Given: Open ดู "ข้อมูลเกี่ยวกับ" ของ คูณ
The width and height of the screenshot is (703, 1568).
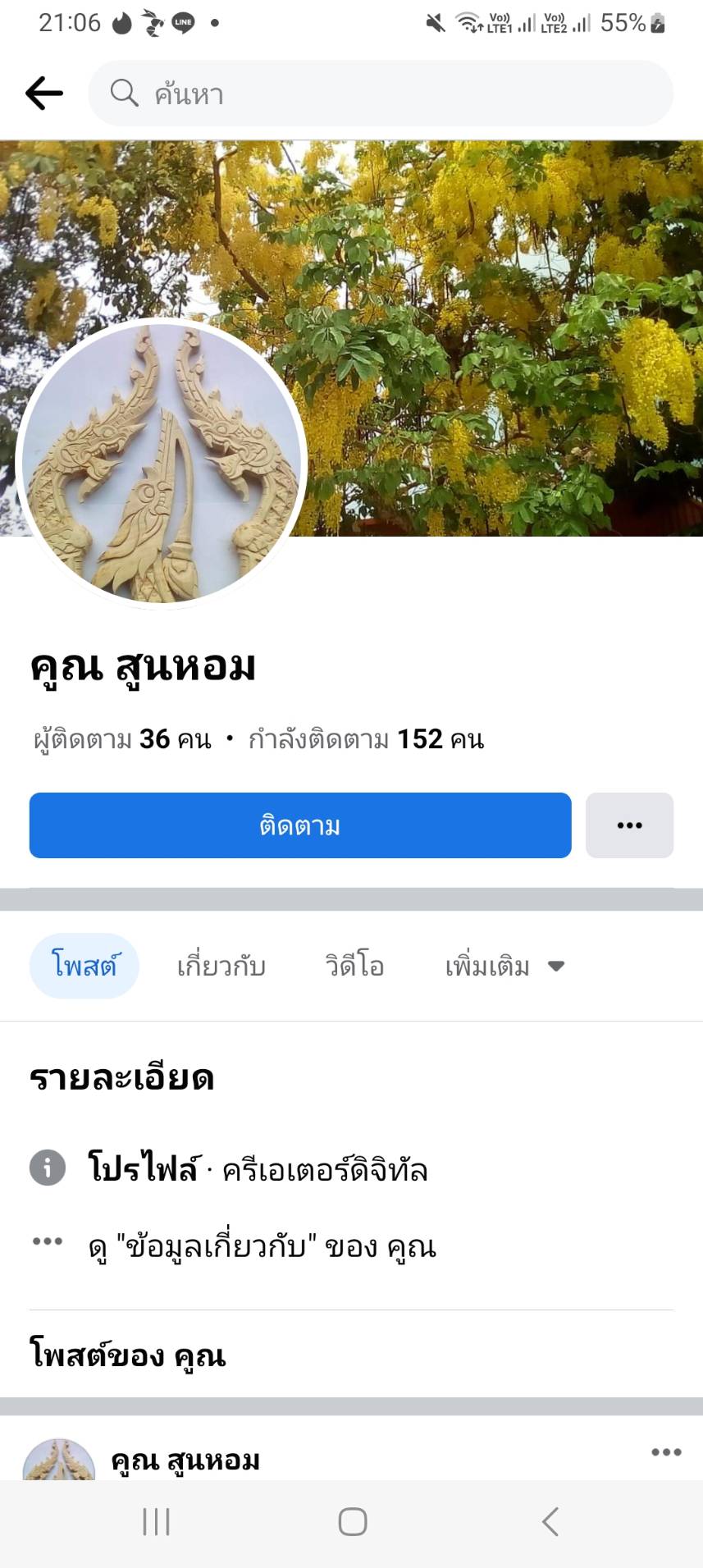Looking at the screenshot, I should click(x=262, y=1246).
